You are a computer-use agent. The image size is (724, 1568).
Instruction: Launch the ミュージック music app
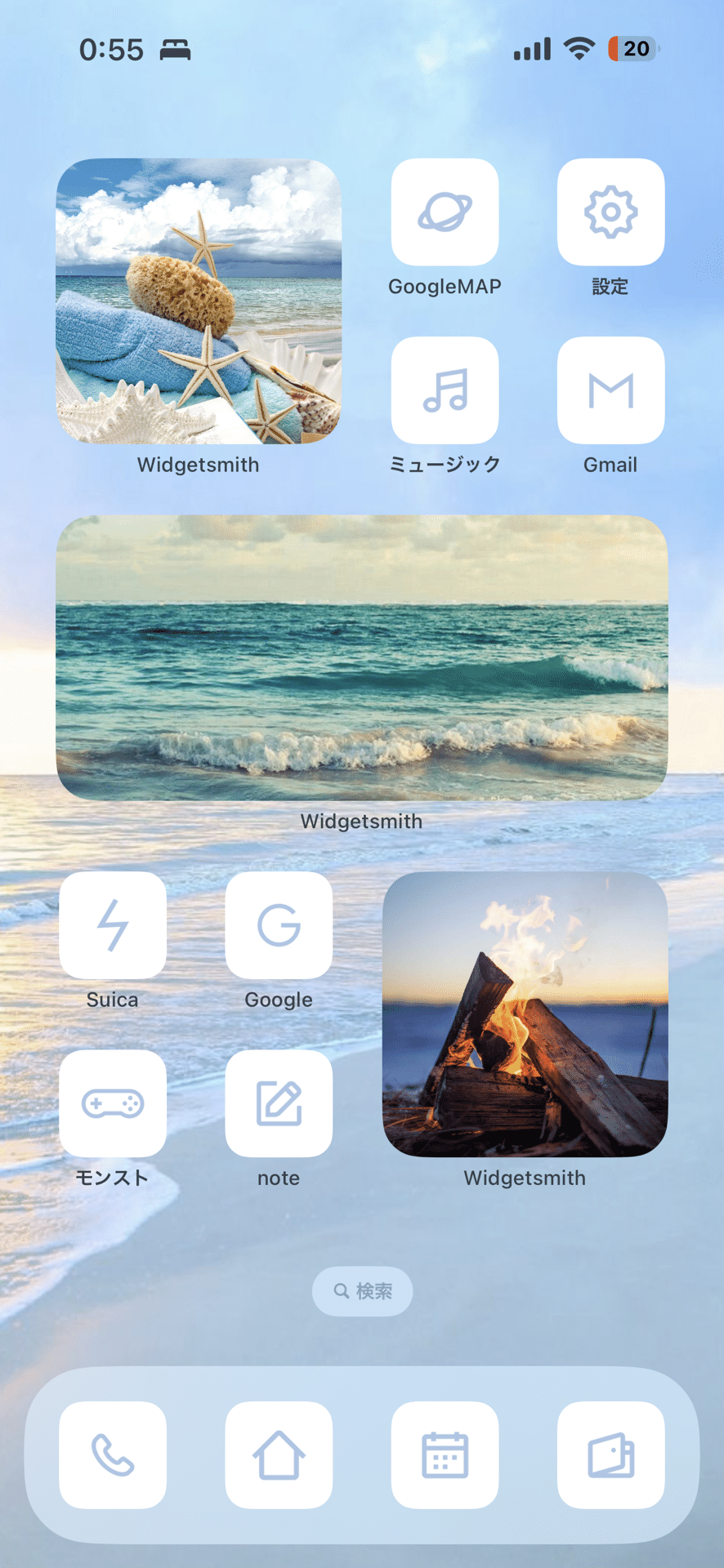pos(445,390)
